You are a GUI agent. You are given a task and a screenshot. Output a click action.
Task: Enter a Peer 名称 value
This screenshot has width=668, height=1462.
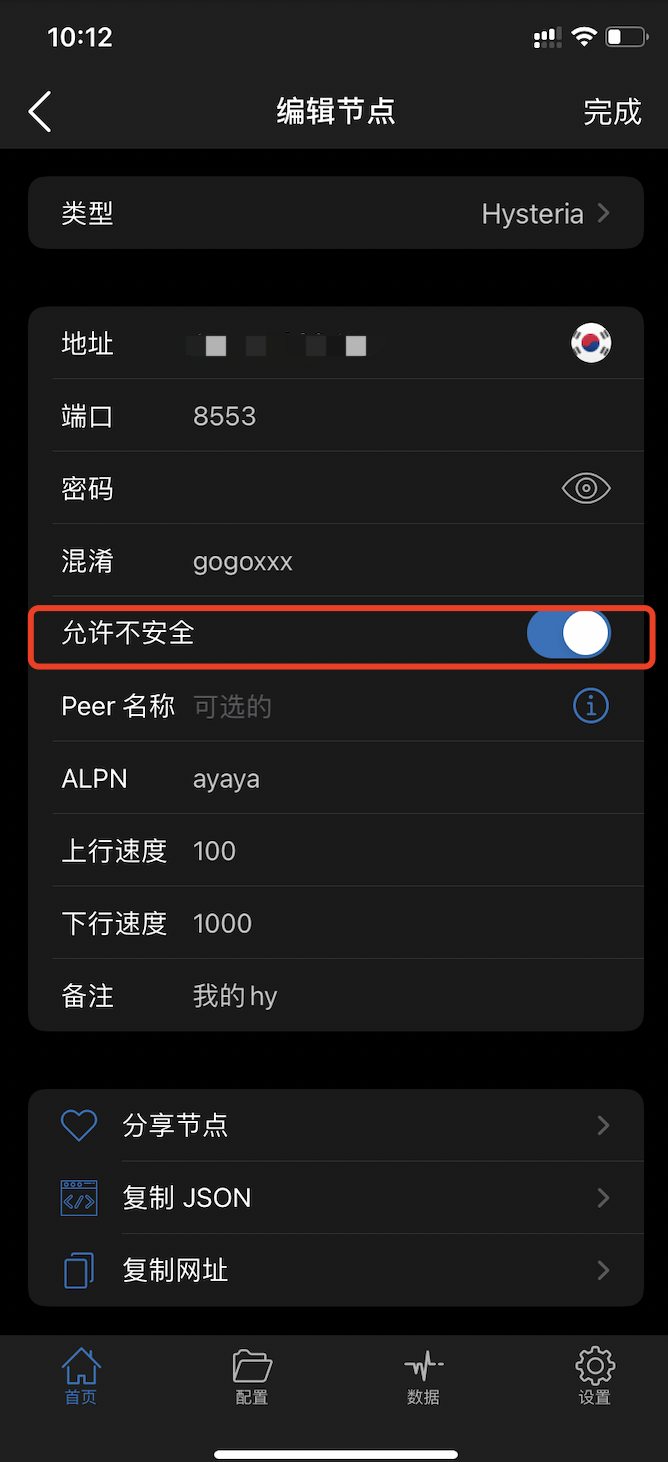click(x=370, y=706)
